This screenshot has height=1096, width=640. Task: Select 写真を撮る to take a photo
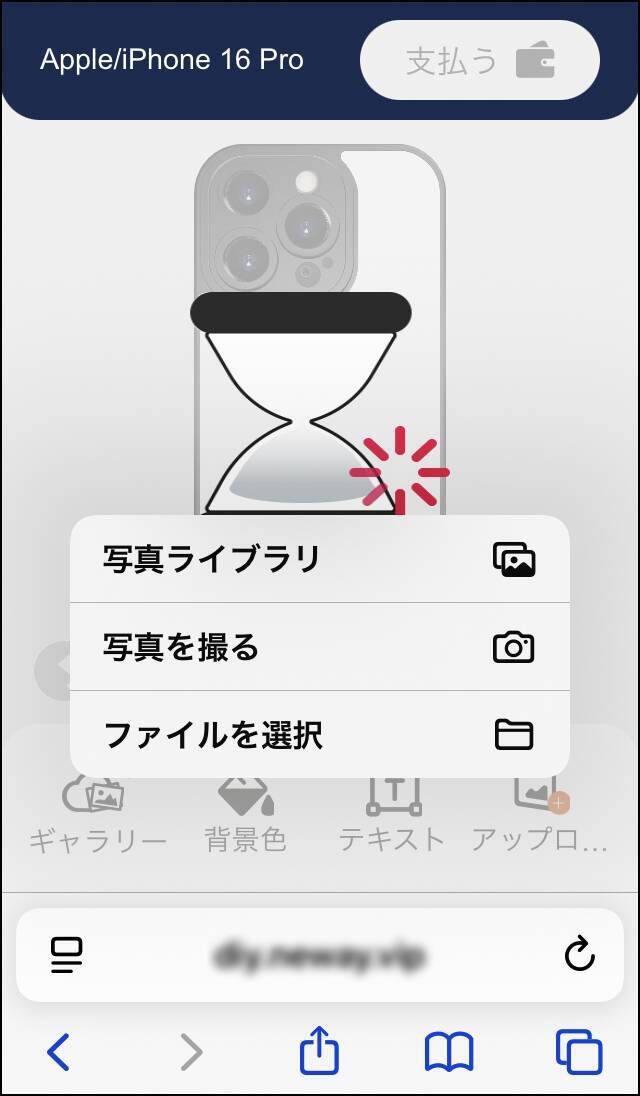point(318,647)
